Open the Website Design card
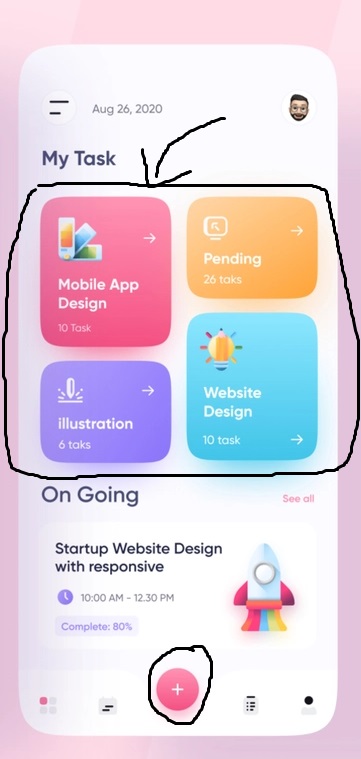Viewport: 361px width, 759px height. (x=252, y=386)
